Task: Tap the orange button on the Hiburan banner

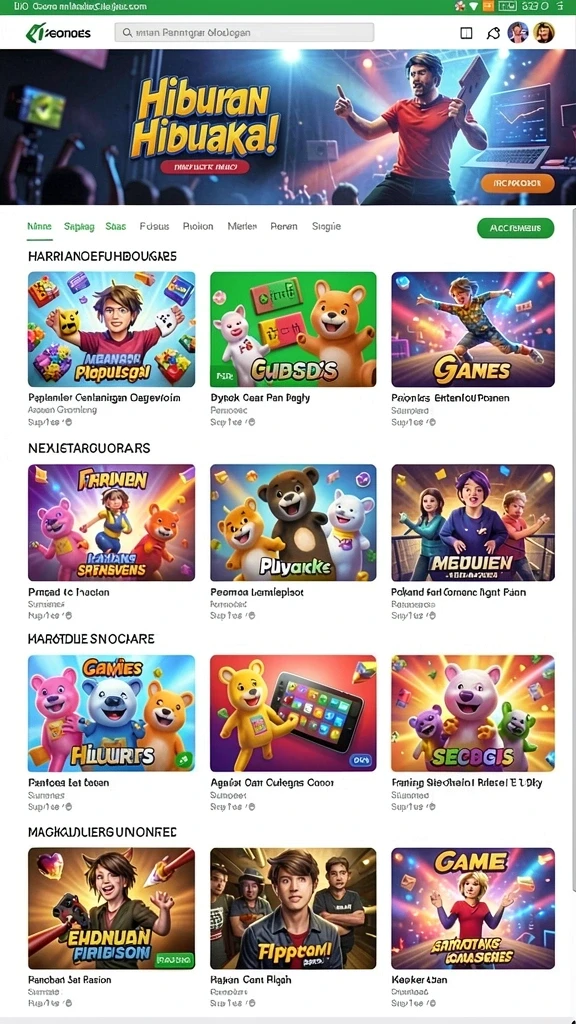Action: pyautogui.click(x=518, y=183)
